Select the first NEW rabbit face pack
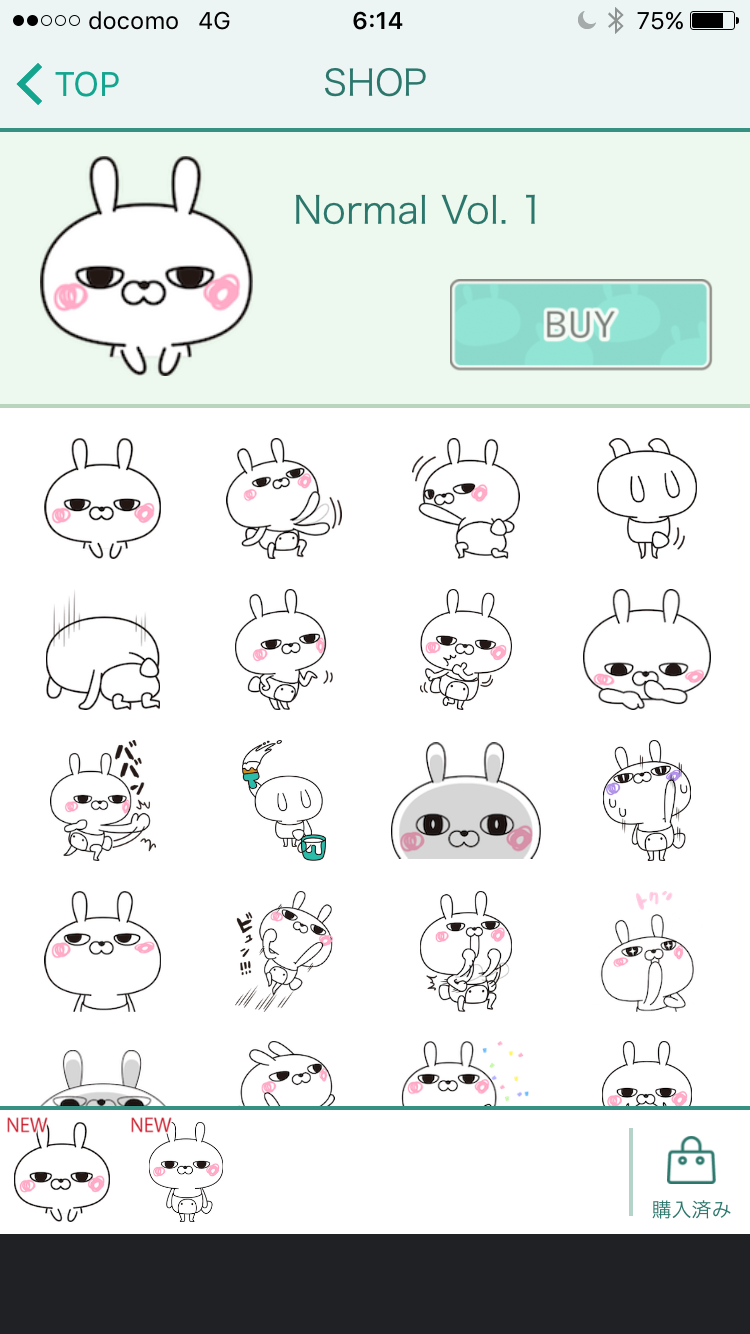The width and height of the screenshot is (750, 1334). (x=60, y=1172)
